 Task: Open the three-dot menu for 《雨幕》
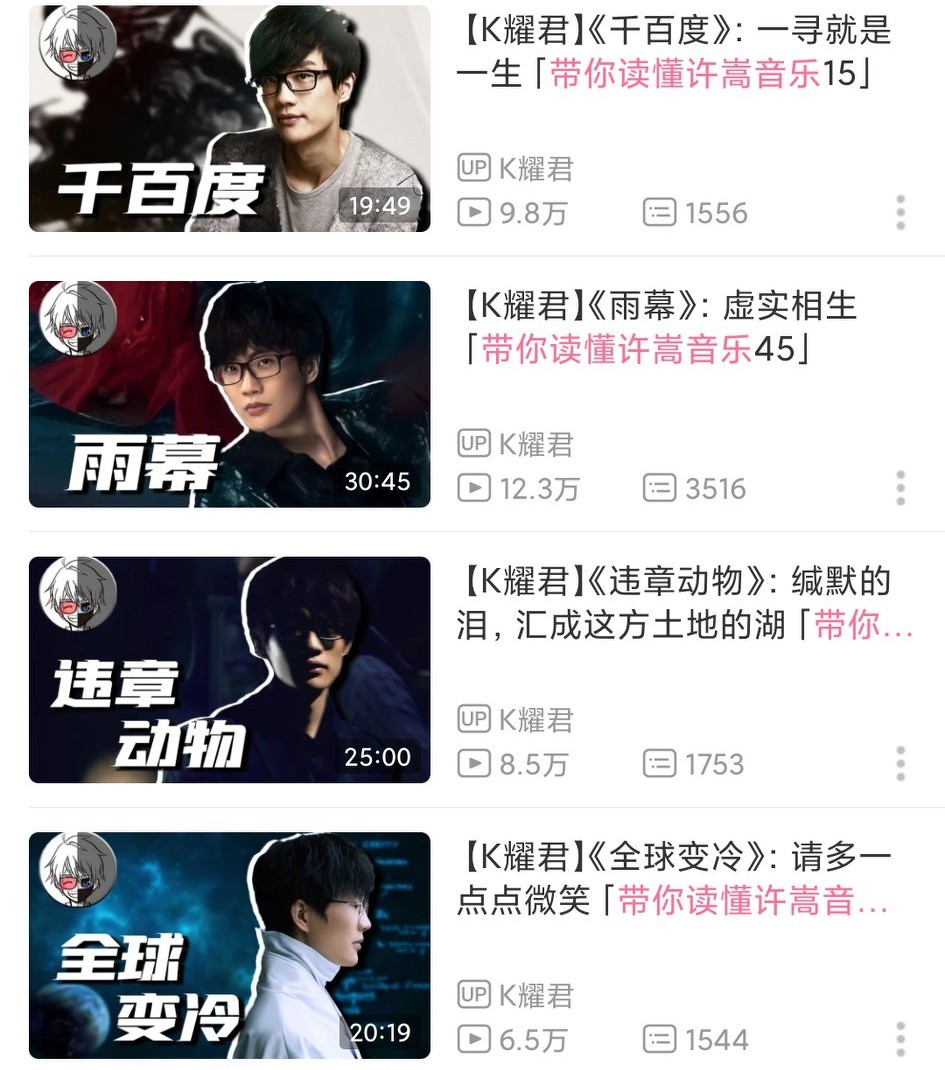pyautogui.click(x=901, y=489)
